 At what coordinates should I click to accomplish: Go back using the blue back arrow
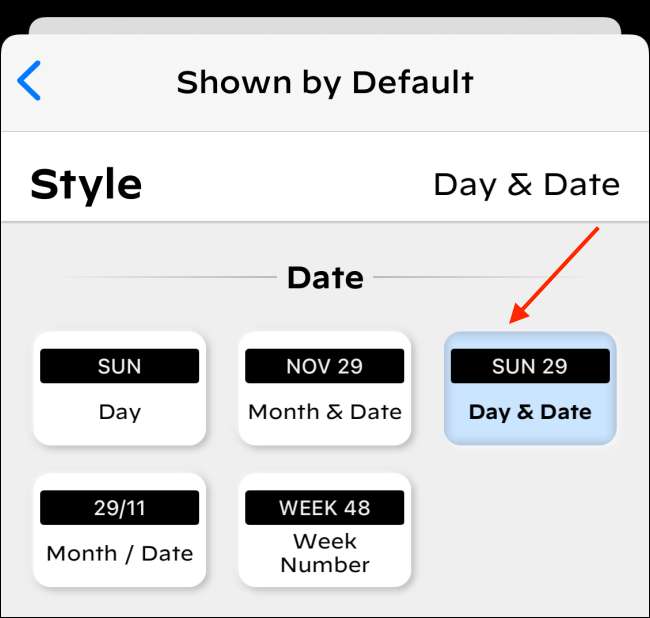(30, 81)
